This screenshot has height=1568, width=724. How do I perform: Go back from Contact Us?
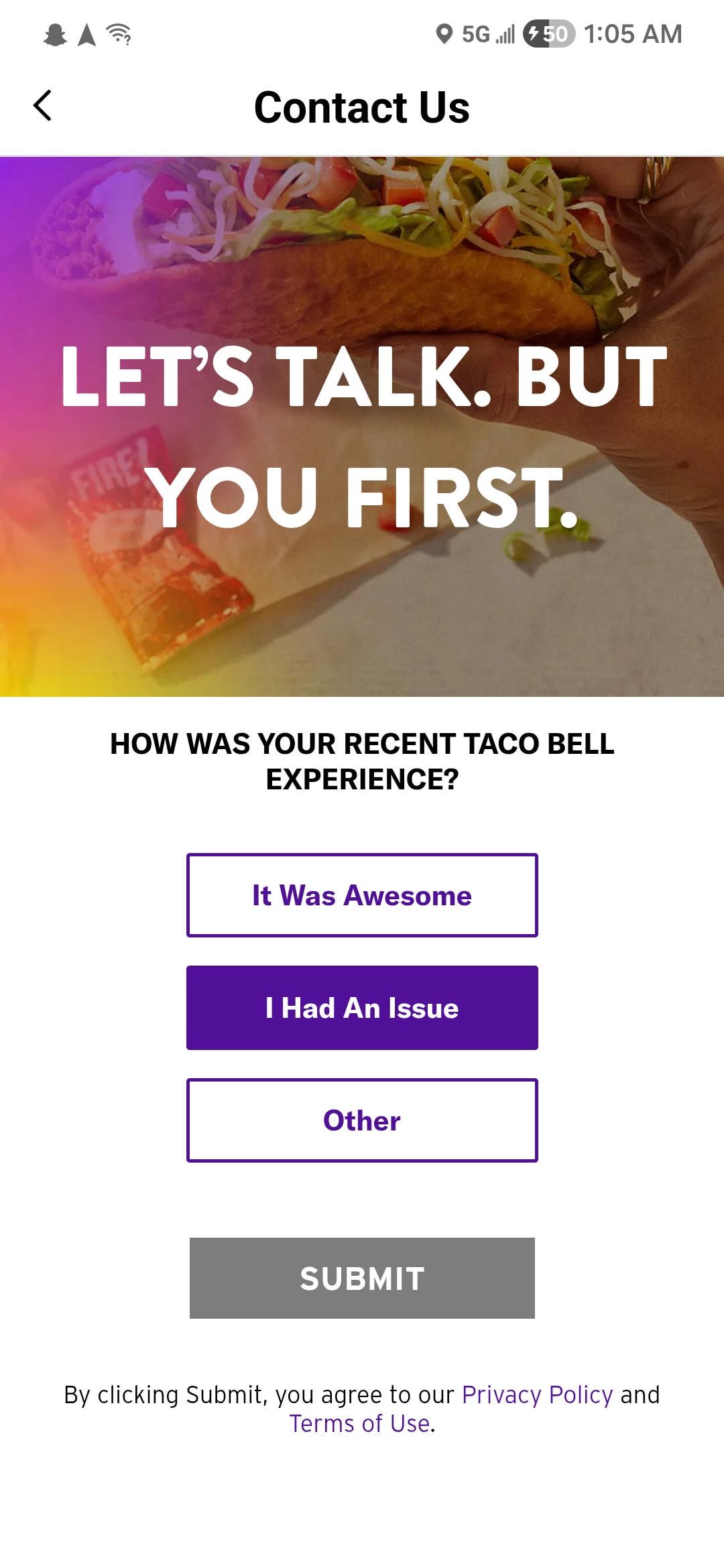[x=42, y=106]
